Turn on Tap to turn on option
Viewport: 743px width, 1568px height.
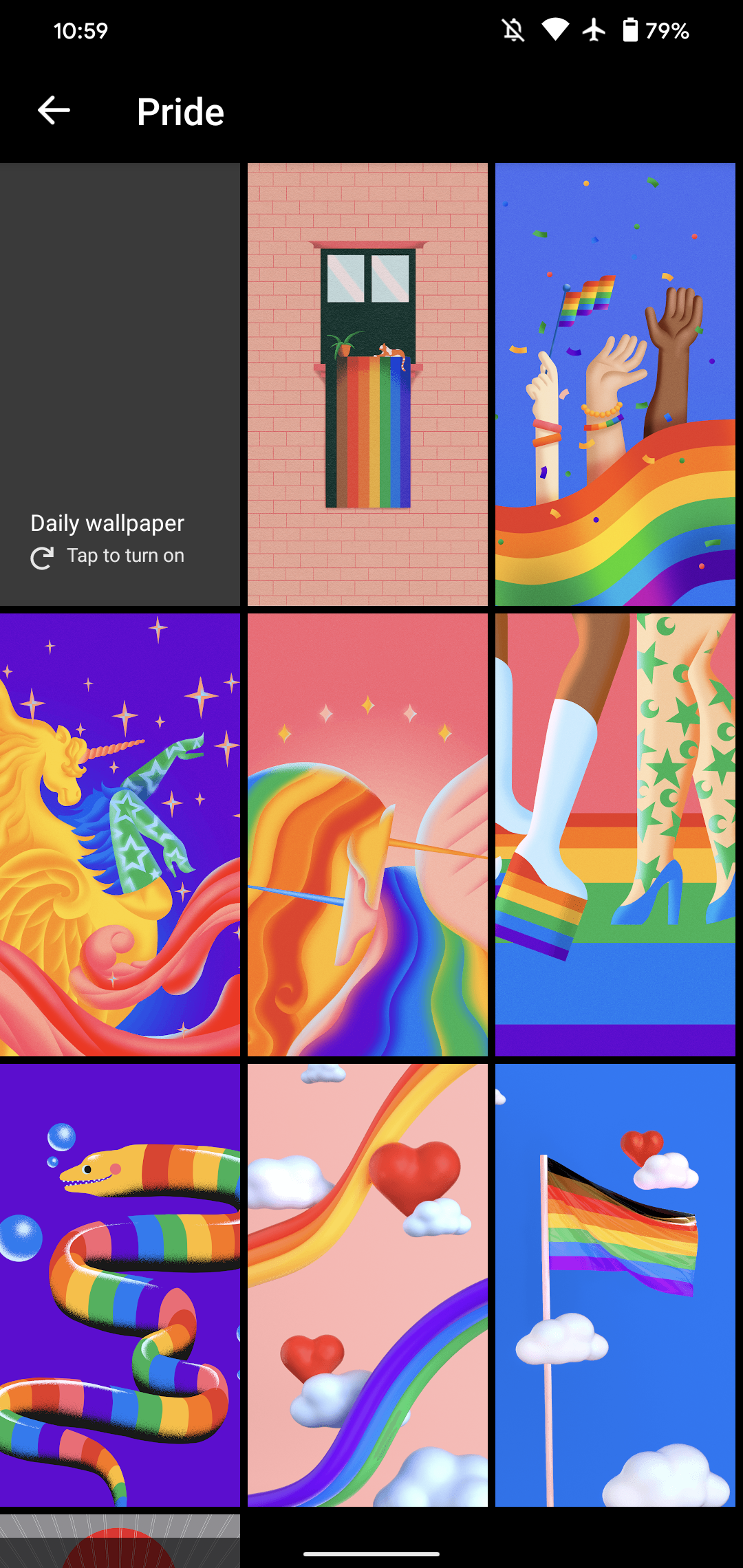point(125,556)
